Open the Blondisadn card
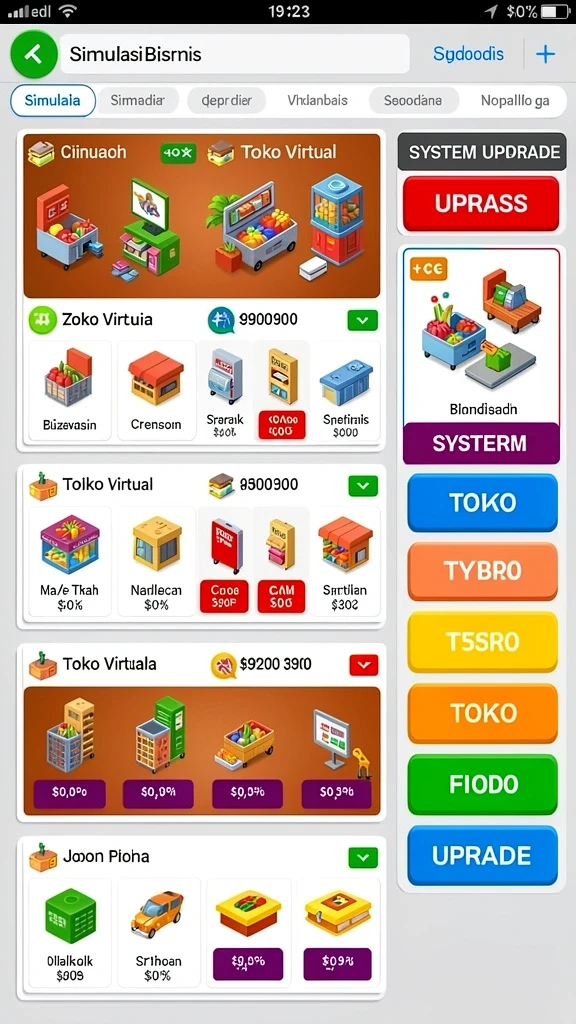The image size is (576, 1024). (x=481, y=336)
